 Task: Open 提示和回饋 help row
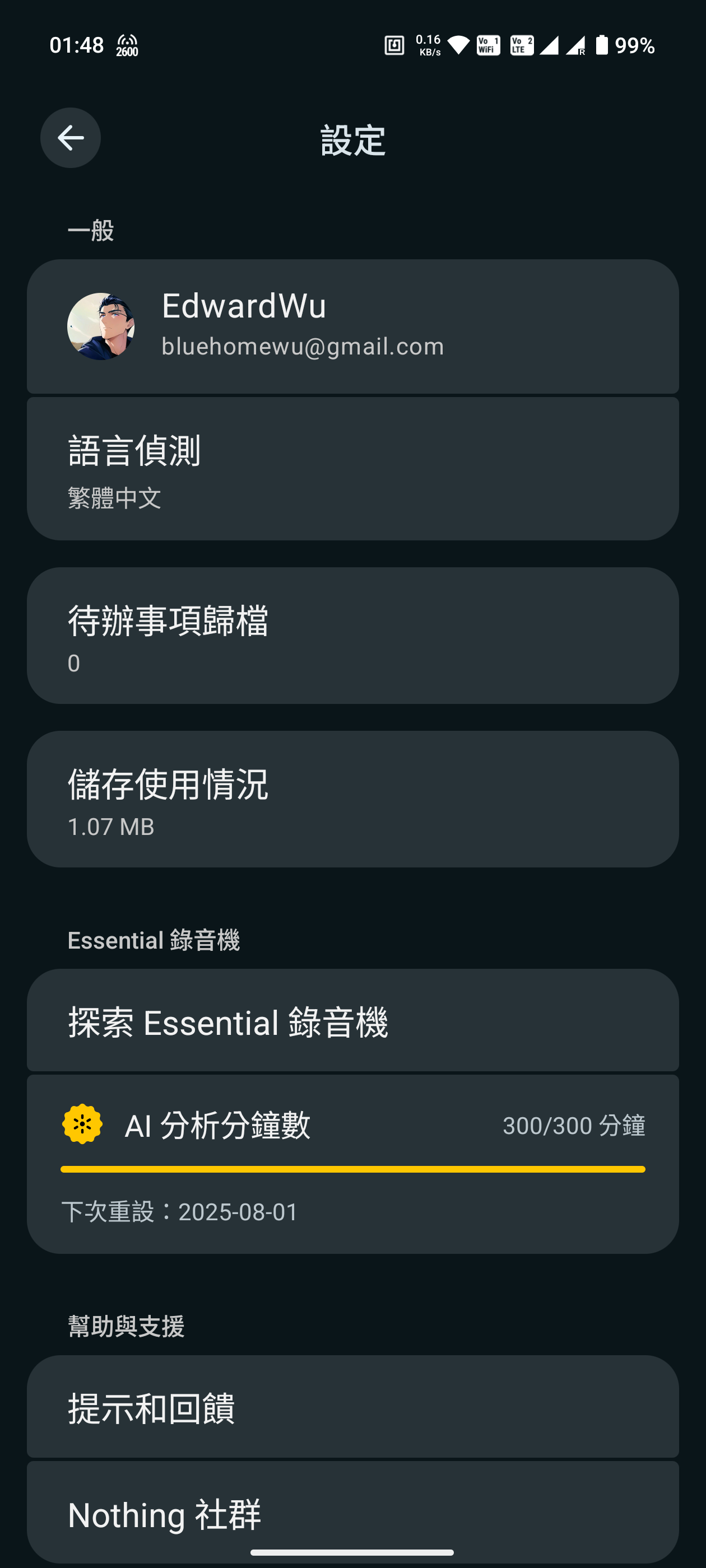click(x=352, y=1407)
